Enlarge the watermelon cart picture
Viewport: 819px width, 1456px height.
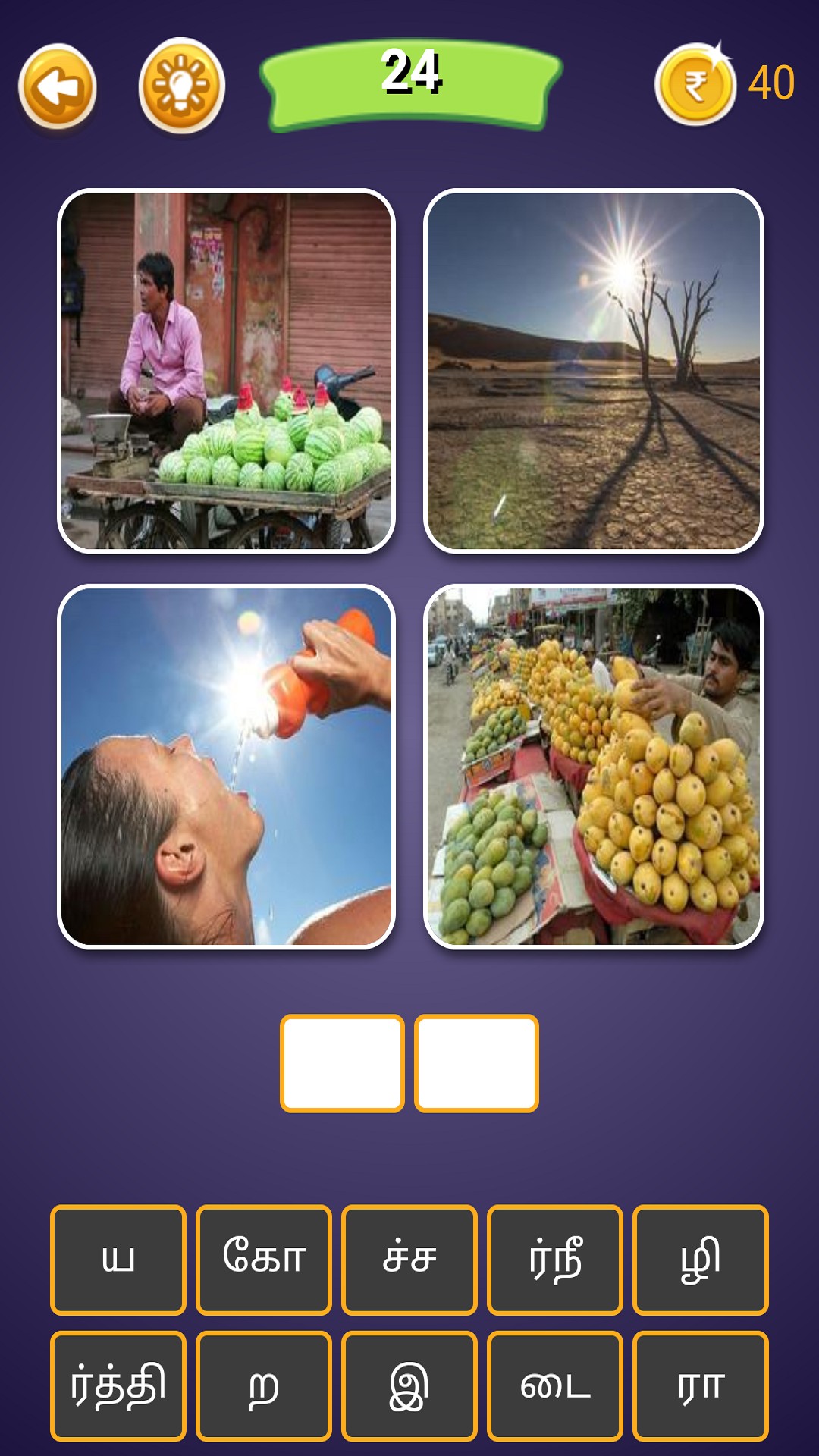click(226, 371)
